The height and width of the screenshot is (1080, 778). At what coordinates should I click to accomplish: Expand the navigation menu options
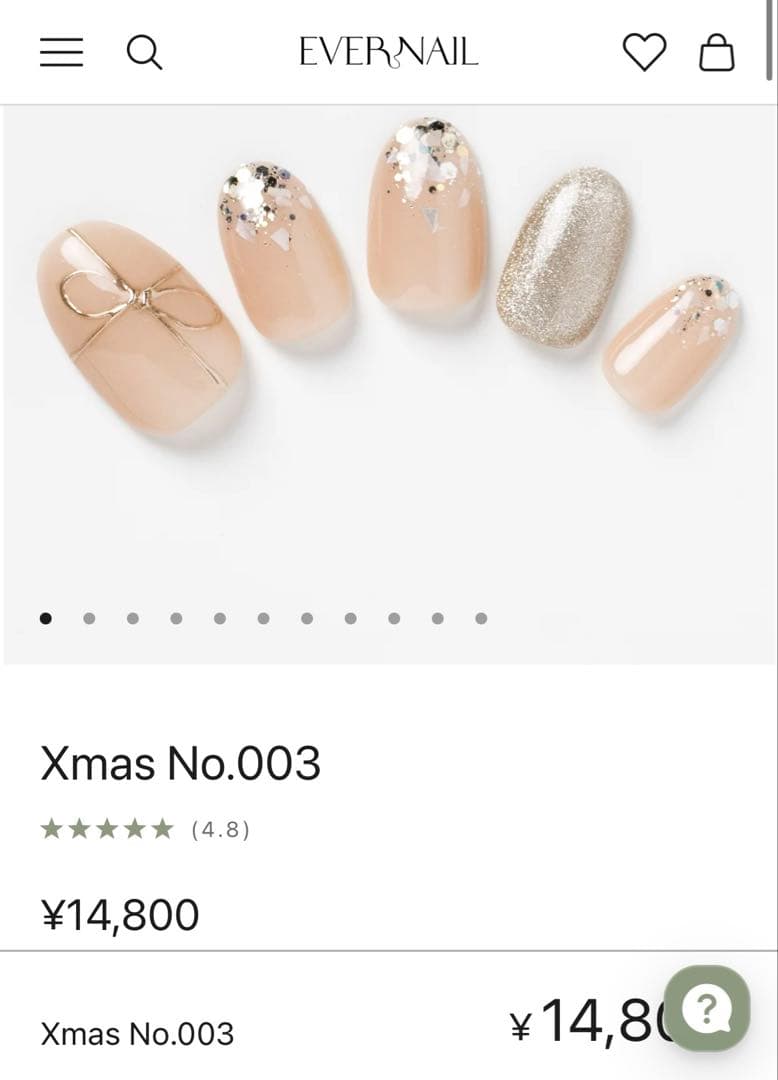61,52
